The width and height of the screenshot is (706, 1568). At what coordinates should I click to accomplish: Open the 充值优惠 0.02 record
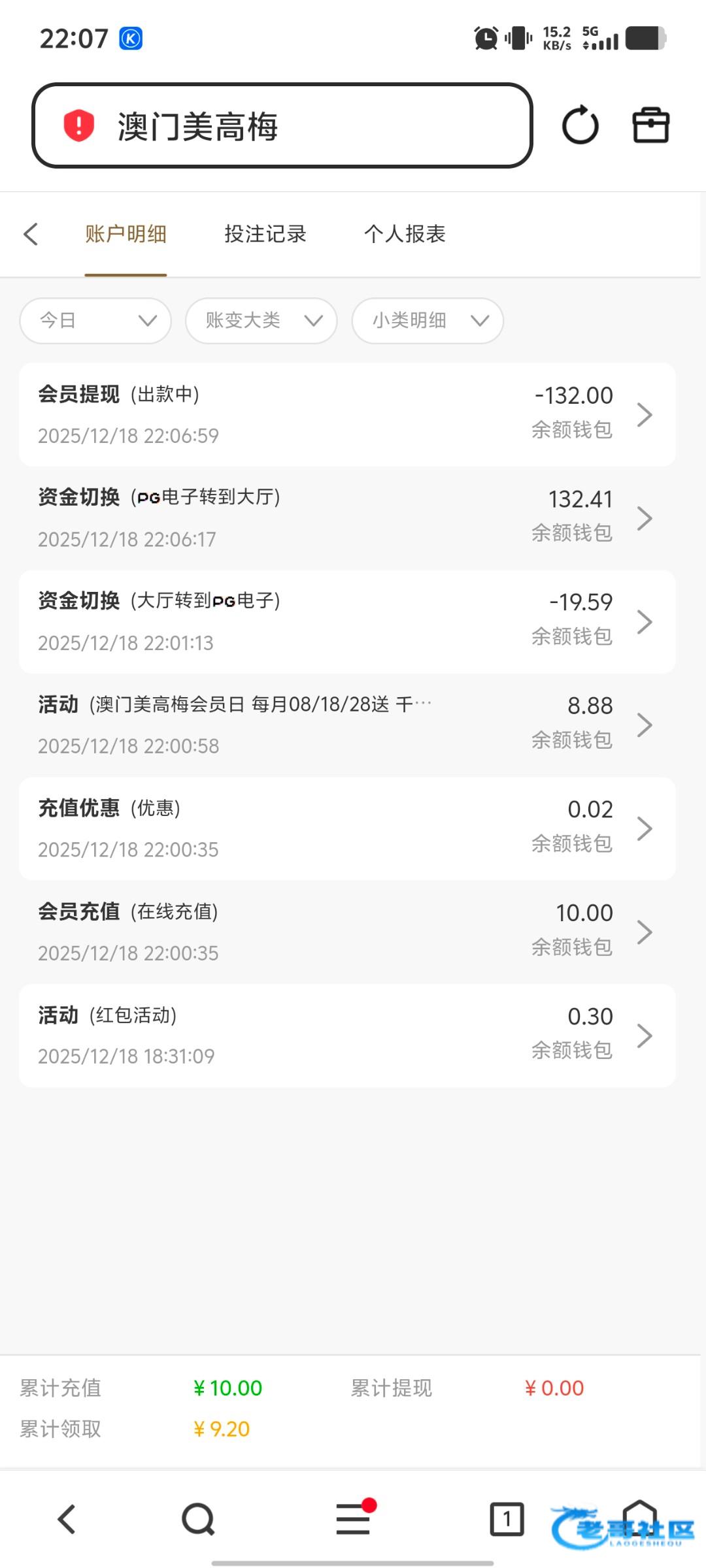347,828
